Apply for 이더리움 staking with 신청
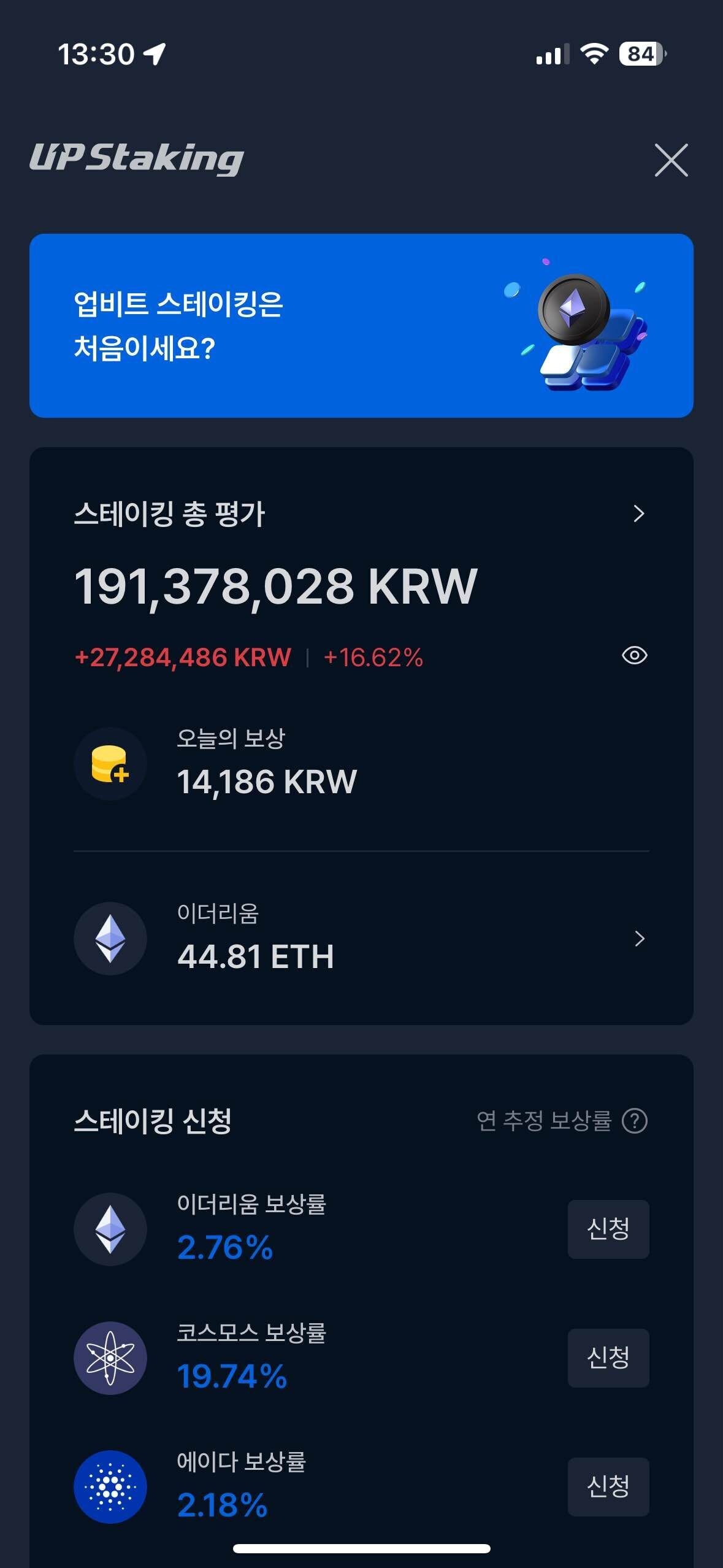The height and width of the screenshot is (1568, 723). 608,1229
